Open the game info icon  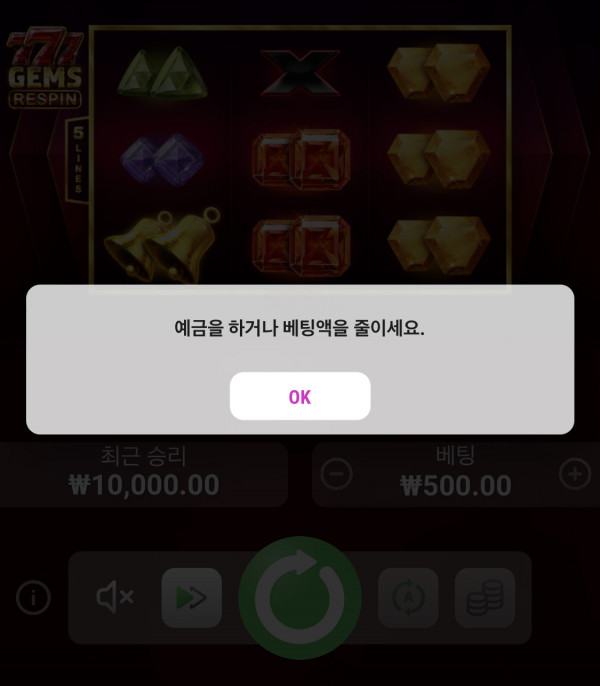(x=33, y=598)
